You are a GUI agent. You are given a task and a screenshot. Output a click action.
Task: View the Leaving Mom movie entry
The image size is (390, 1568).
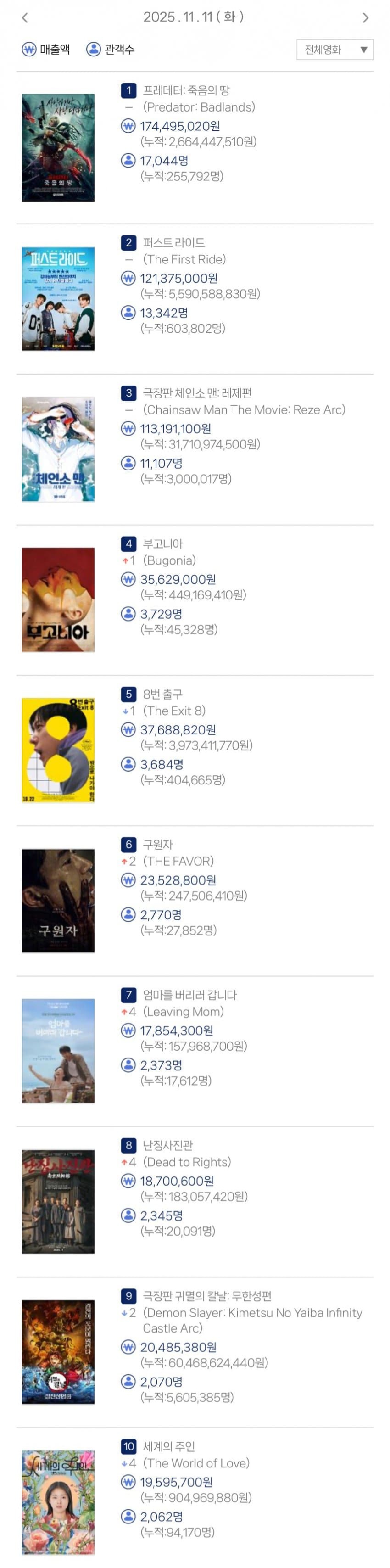(189, 995)
